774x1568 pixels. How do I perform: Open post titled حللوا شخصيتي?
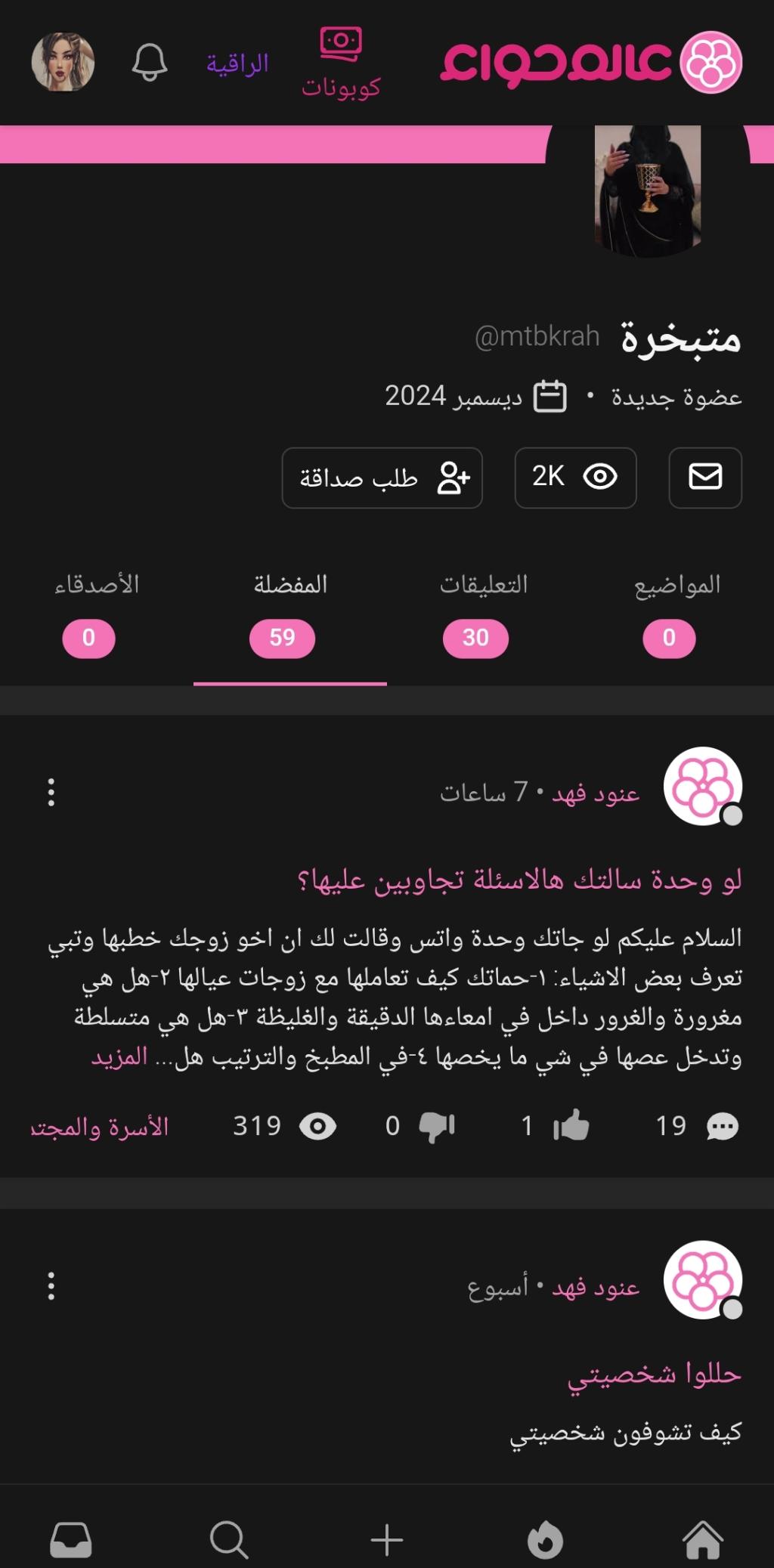click(654, 1374)
